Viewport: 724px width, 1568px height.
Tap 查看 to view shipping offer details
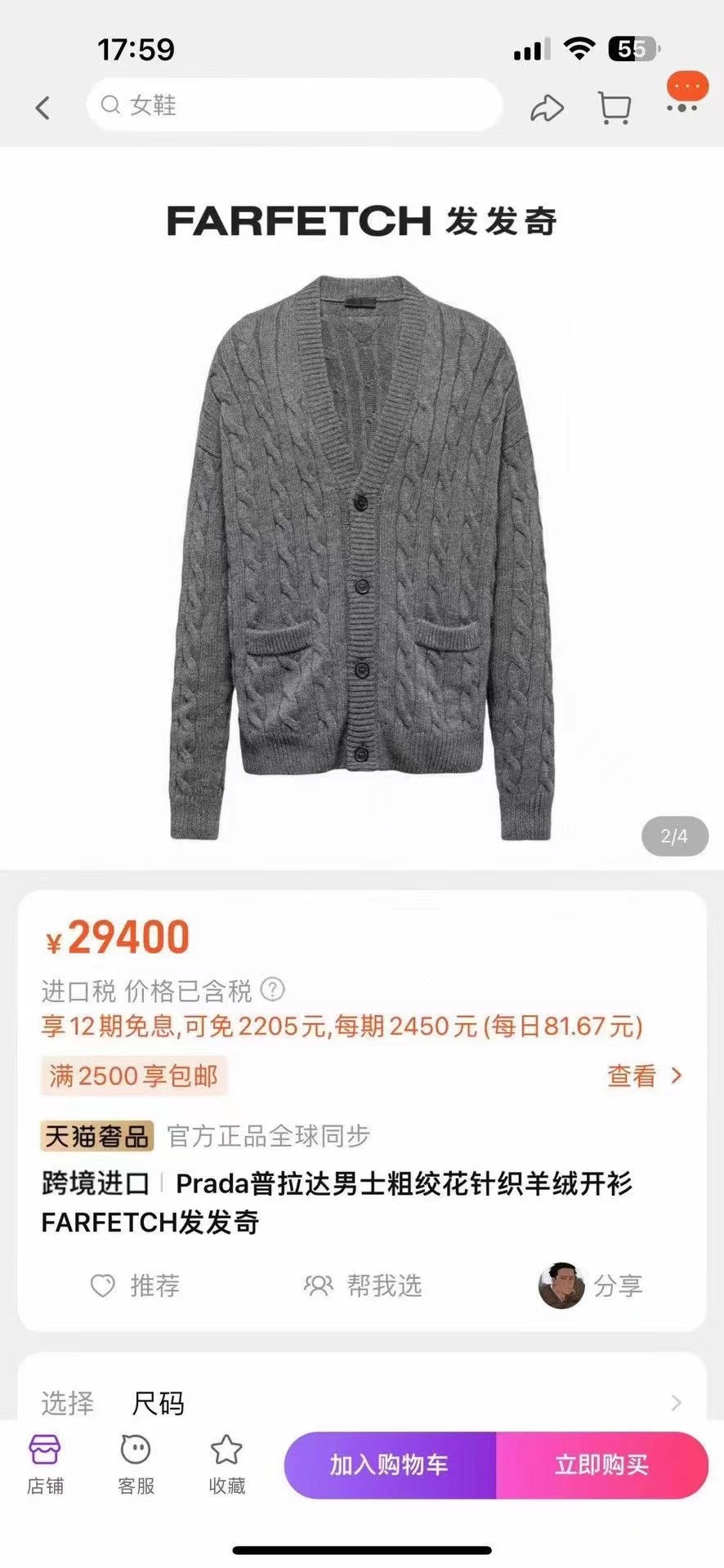click(644, 1076)
